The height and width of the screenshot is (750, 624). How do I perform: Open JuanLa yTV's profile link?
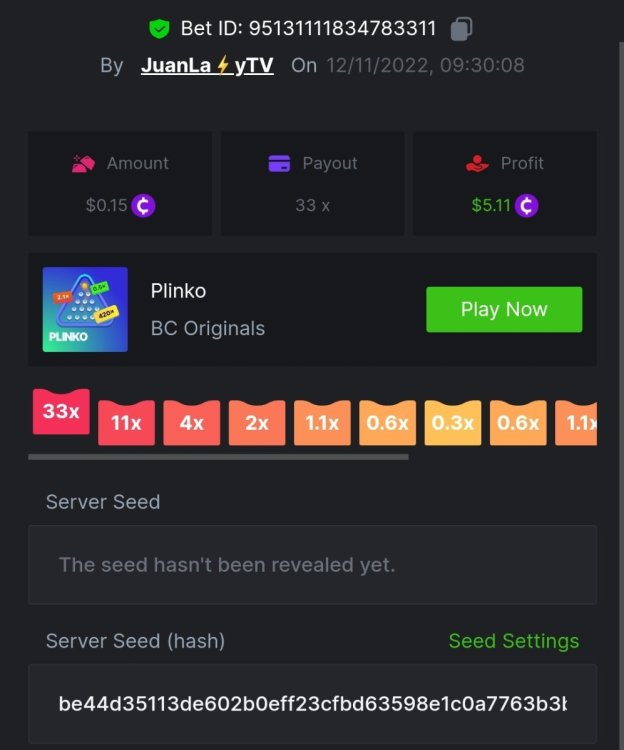(207, 66)
